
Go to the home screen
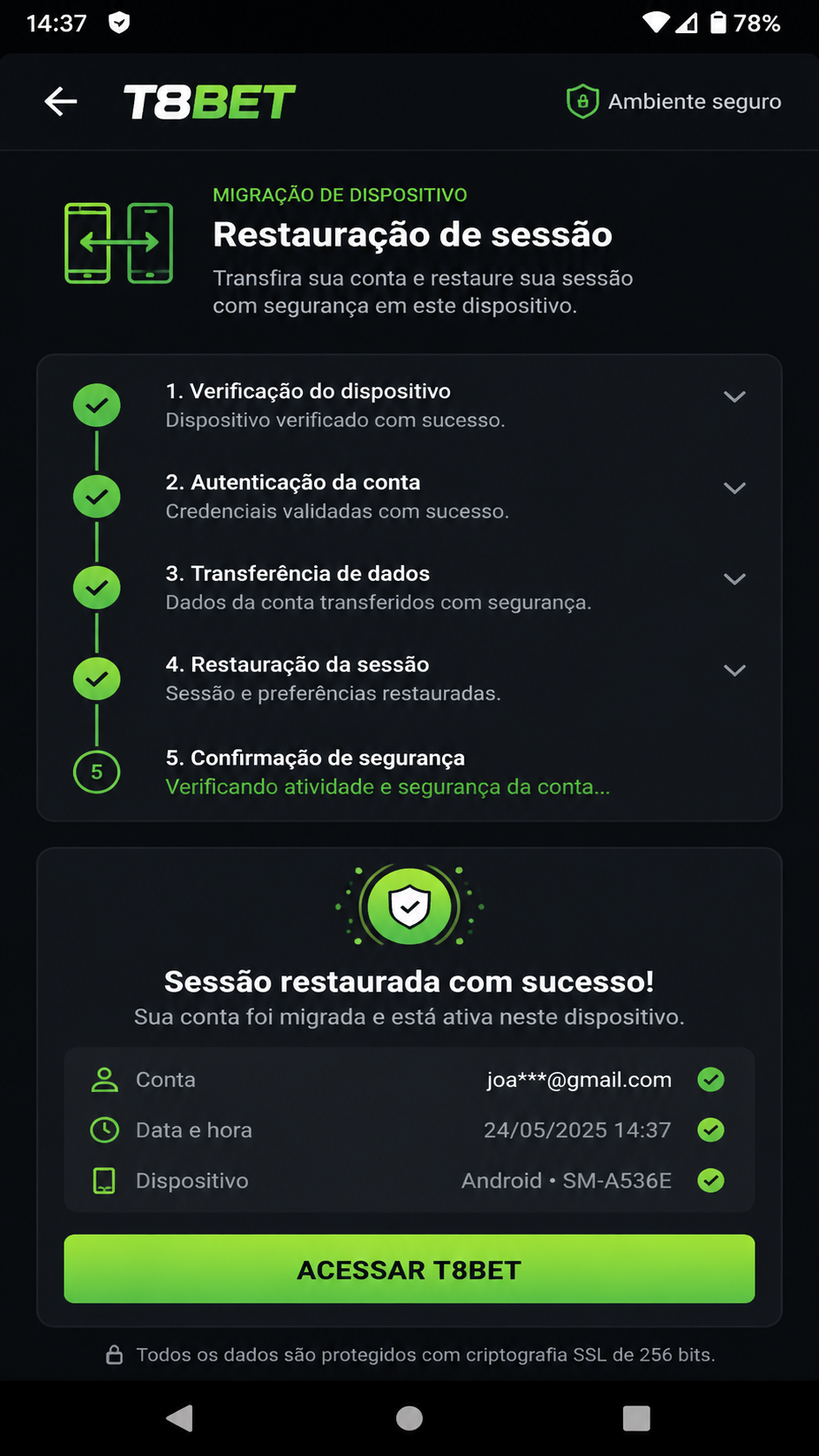[x=409, y=1419]
